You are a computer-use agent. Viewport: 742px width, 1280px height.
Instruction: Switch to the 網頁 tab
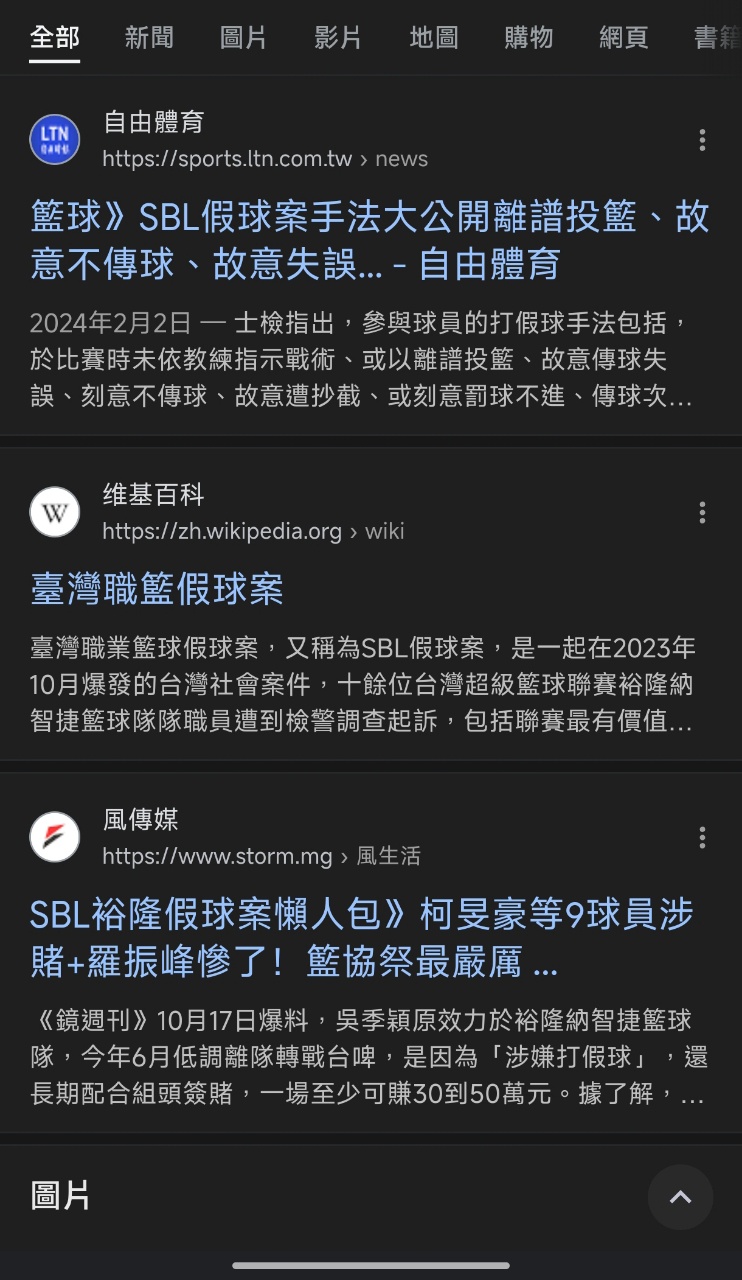[x=623, y=38]
